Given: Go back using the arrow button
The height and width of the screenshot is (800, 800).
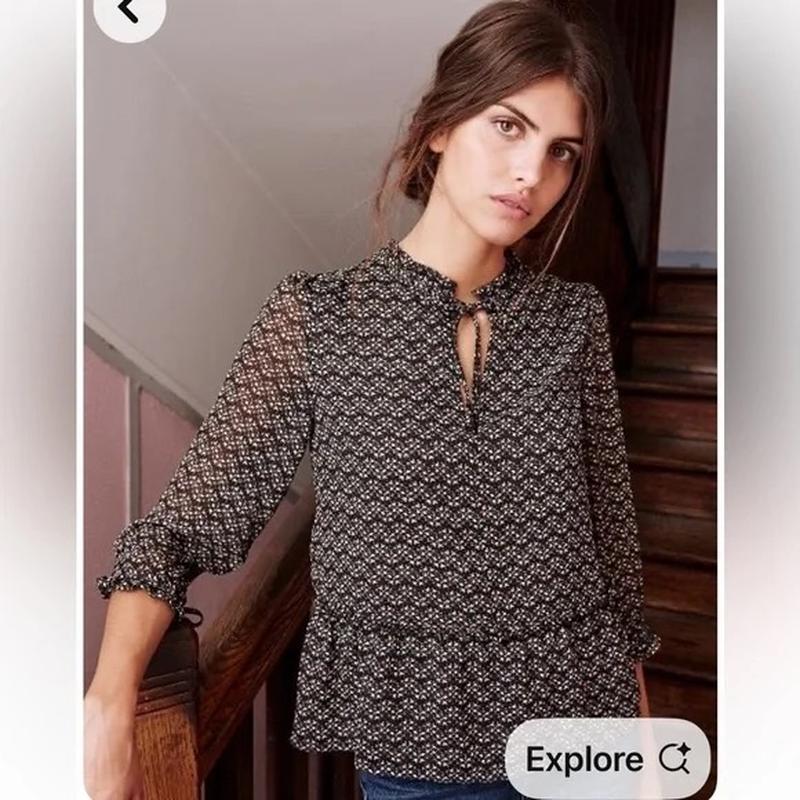Looking at the screenshot, I should [128, 12].
